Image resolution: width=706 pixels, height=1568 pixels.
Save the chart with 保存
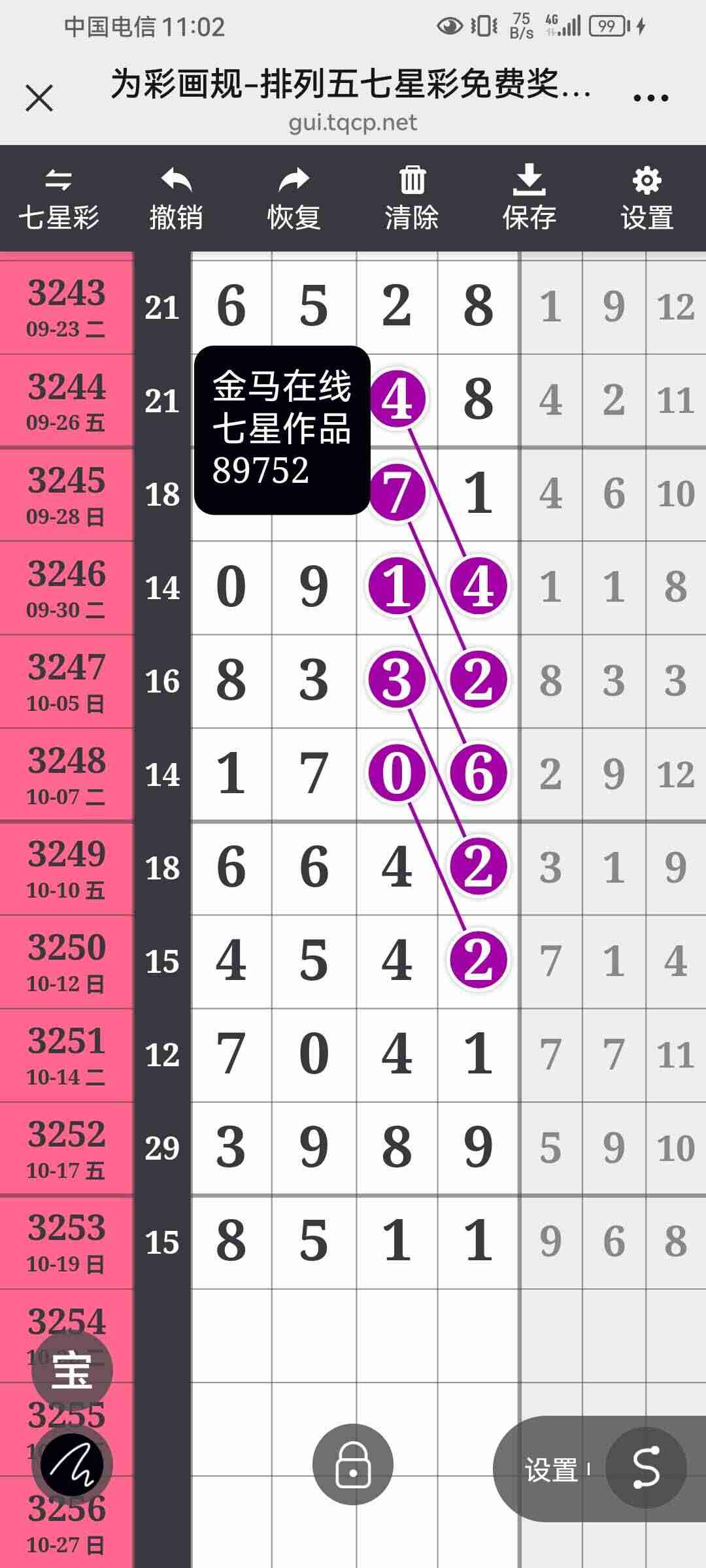tap(529, 199)
